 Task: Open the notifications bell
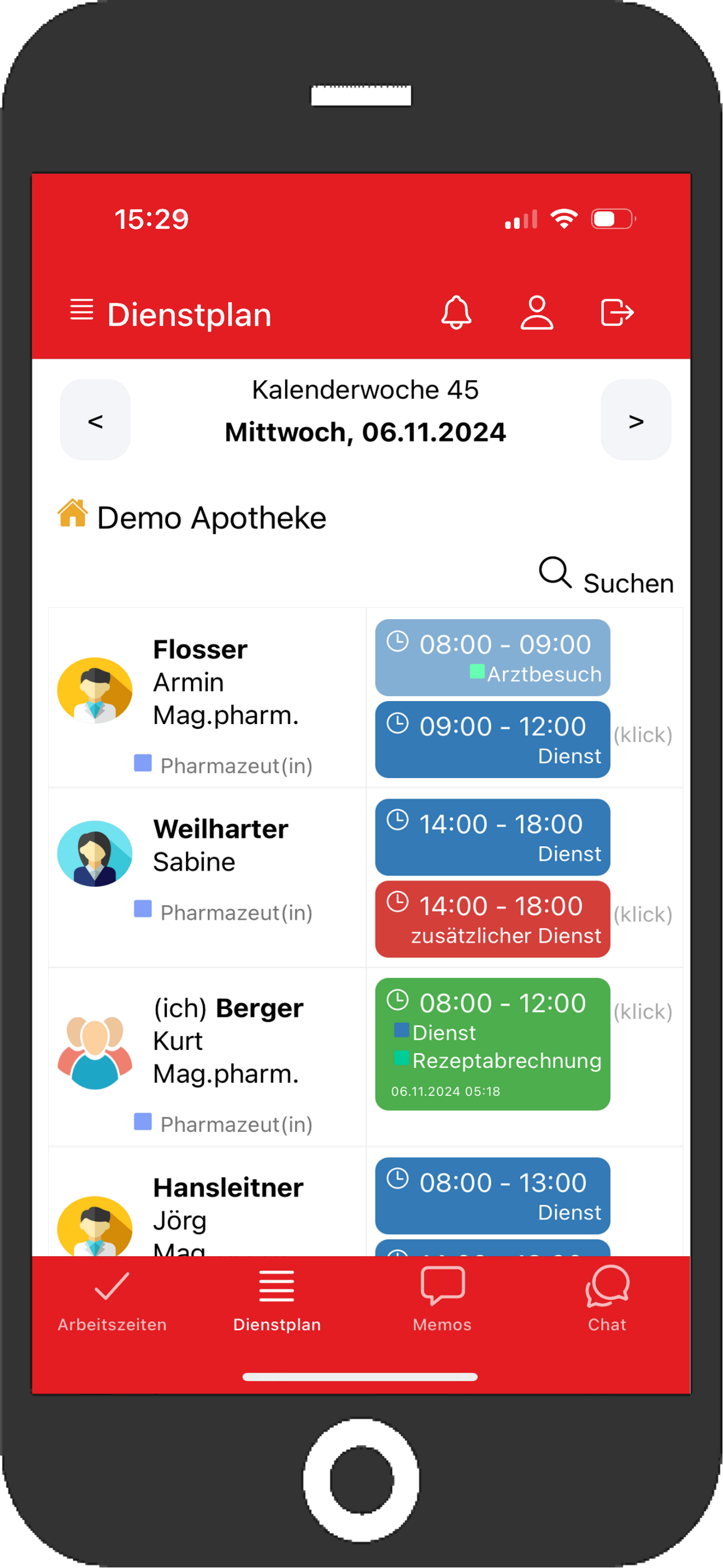click(x=456, y=313)
